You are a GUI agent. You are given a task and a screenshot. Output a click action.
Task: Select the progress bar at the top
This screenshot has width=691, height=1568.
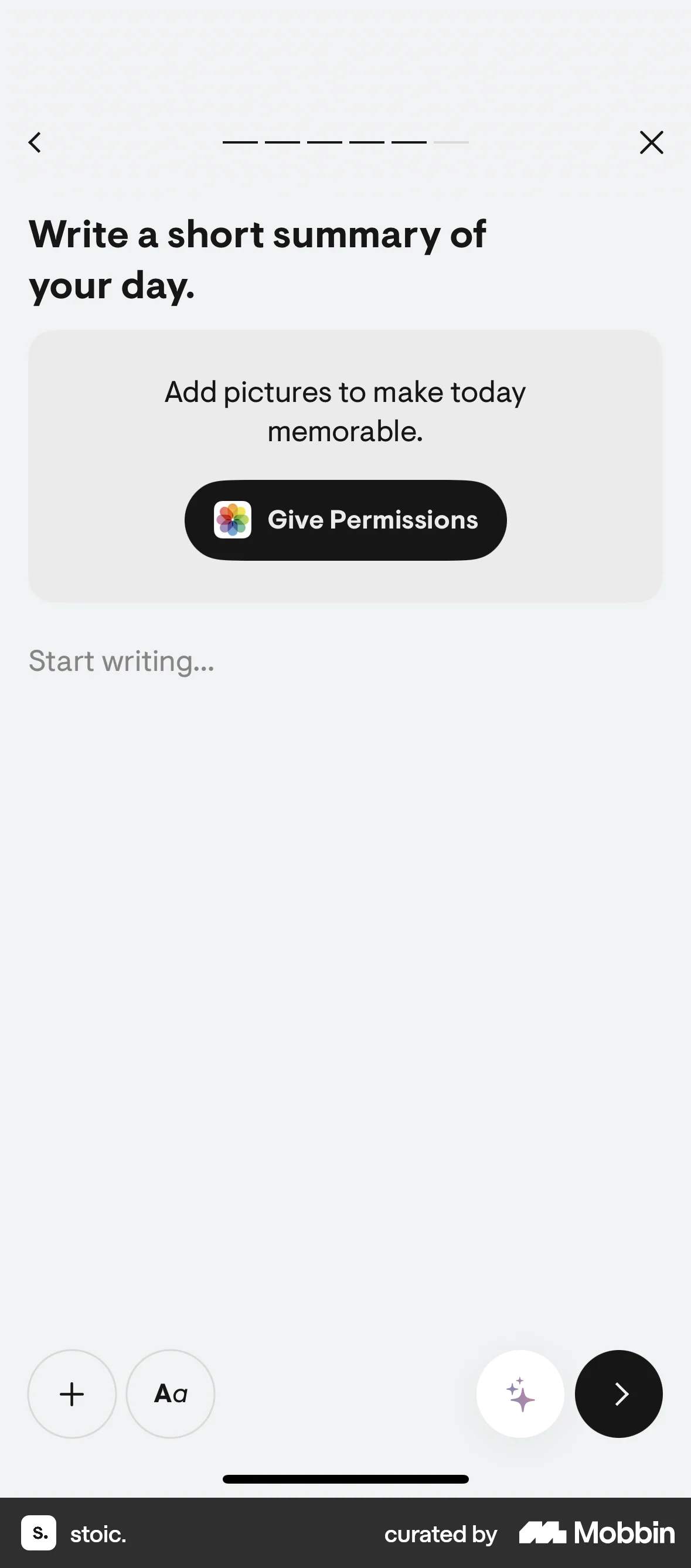pos(345,142)
